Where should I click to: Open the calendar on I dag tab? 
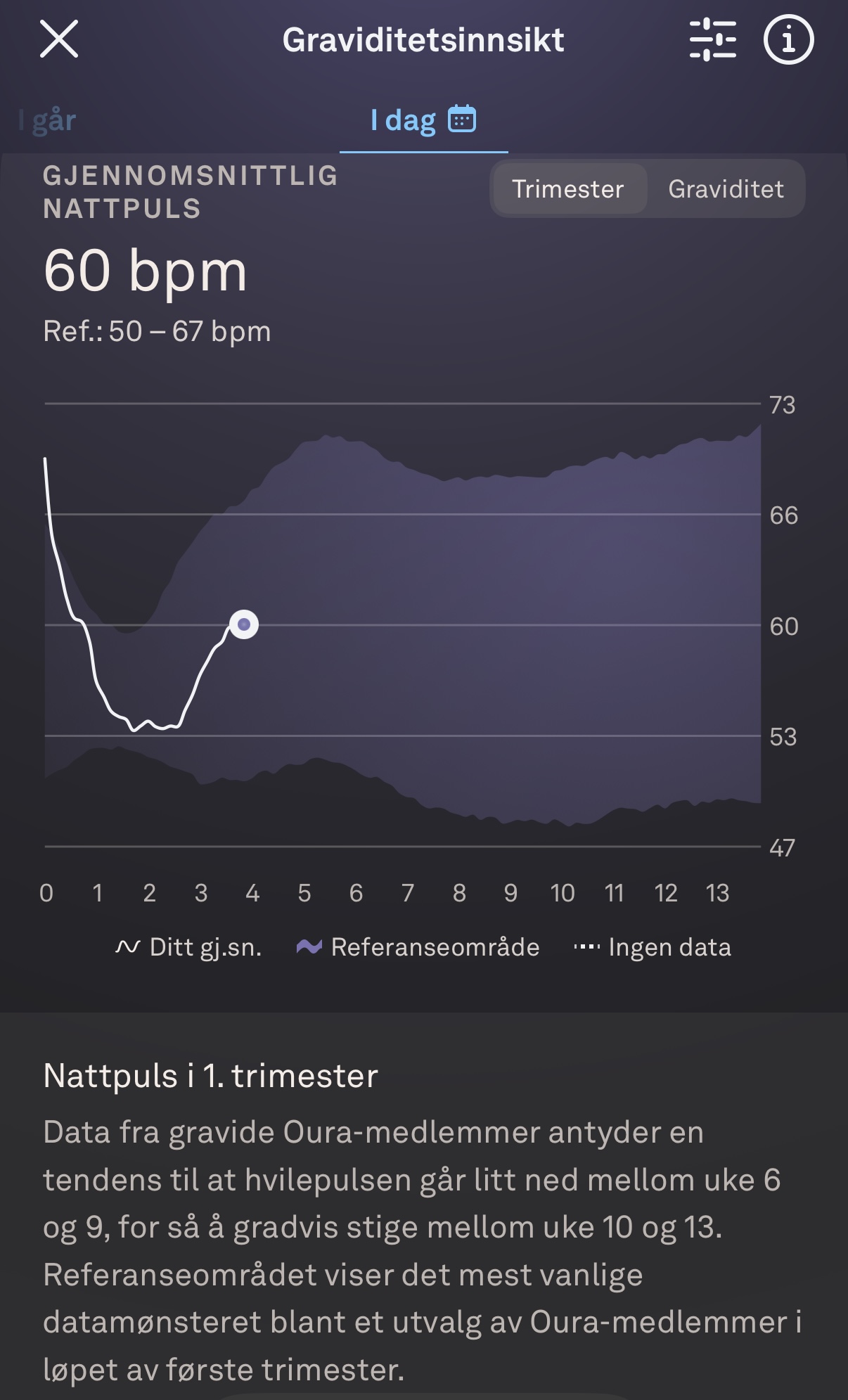[x=462, y=119]
